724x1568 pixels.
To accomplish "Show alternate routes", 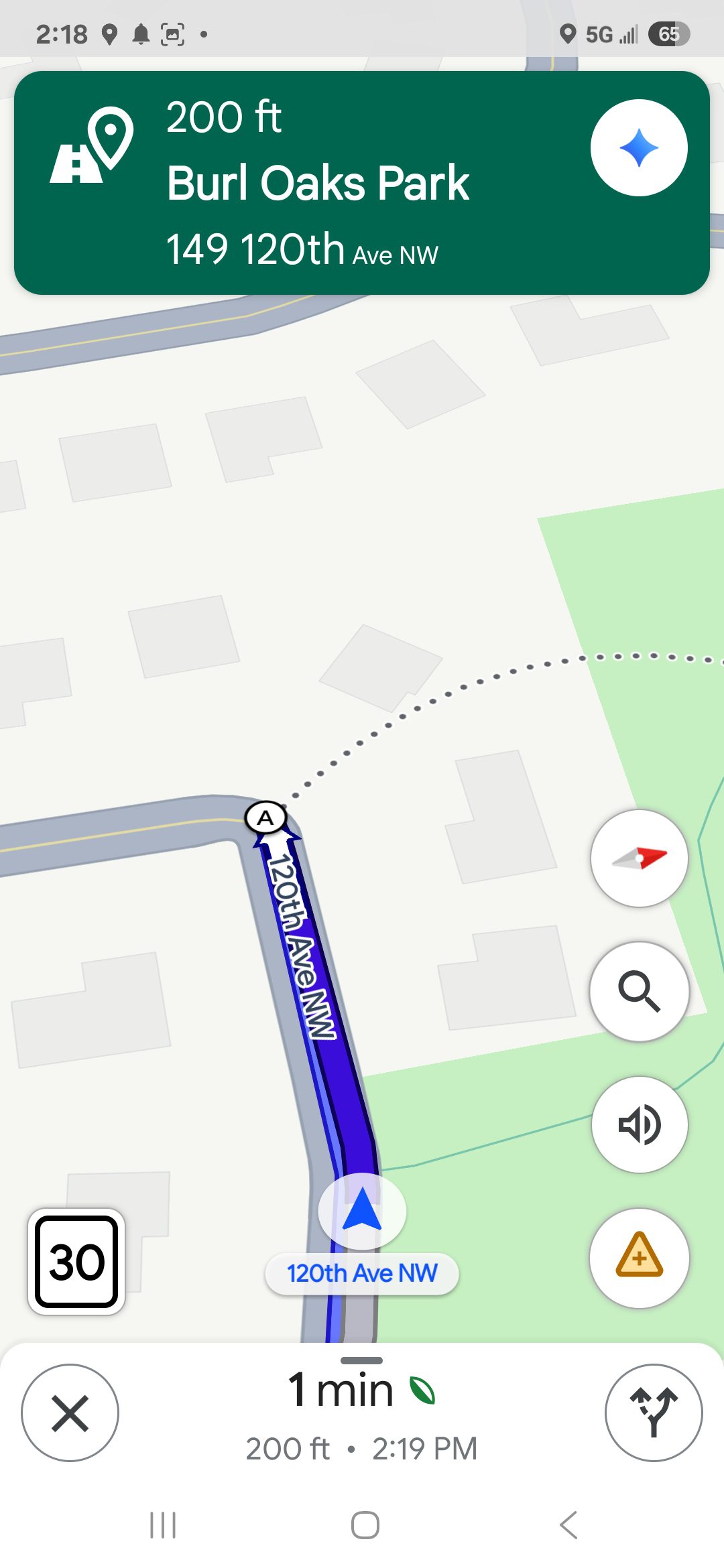I will (654, 1413).
